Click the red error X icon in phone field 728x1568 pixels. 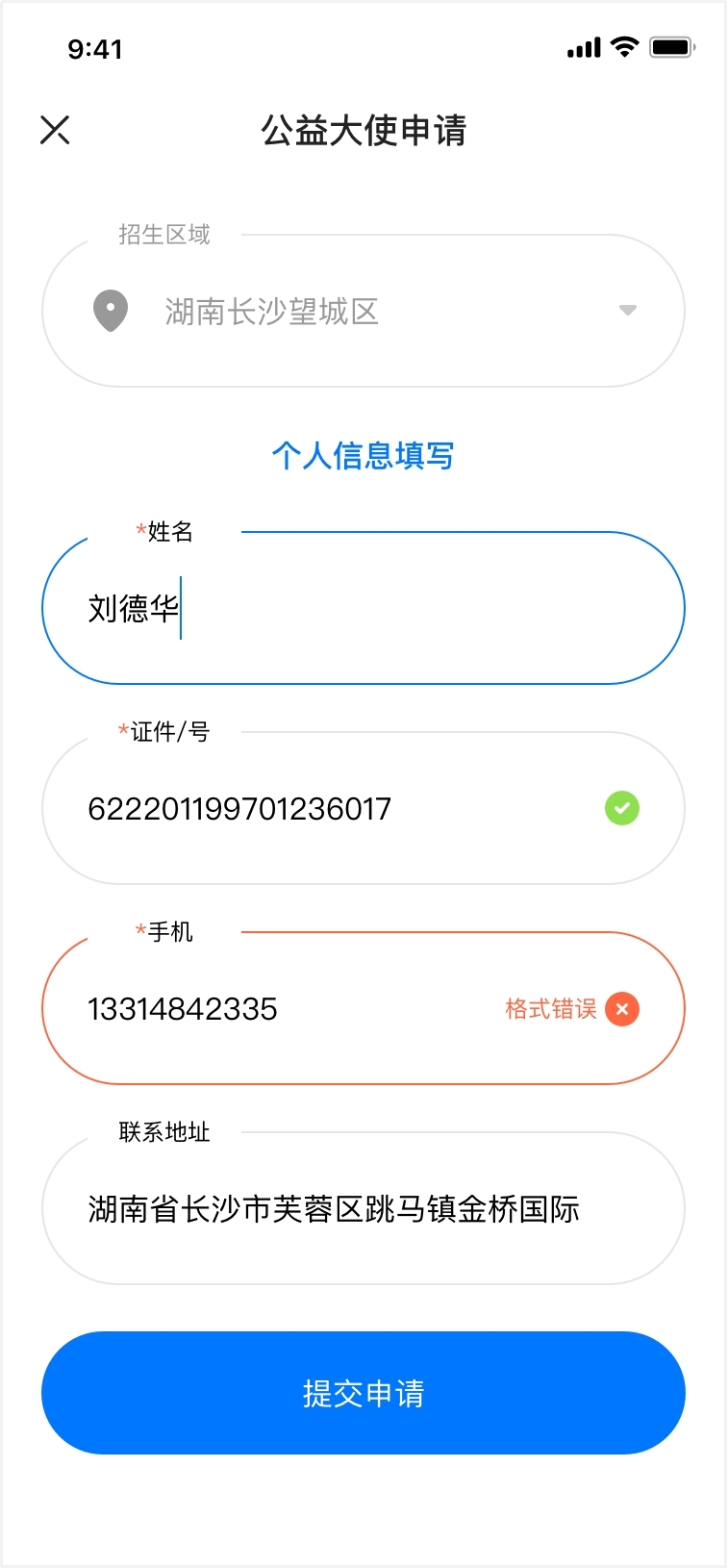pyautogui.click(x=622, y=1009)
